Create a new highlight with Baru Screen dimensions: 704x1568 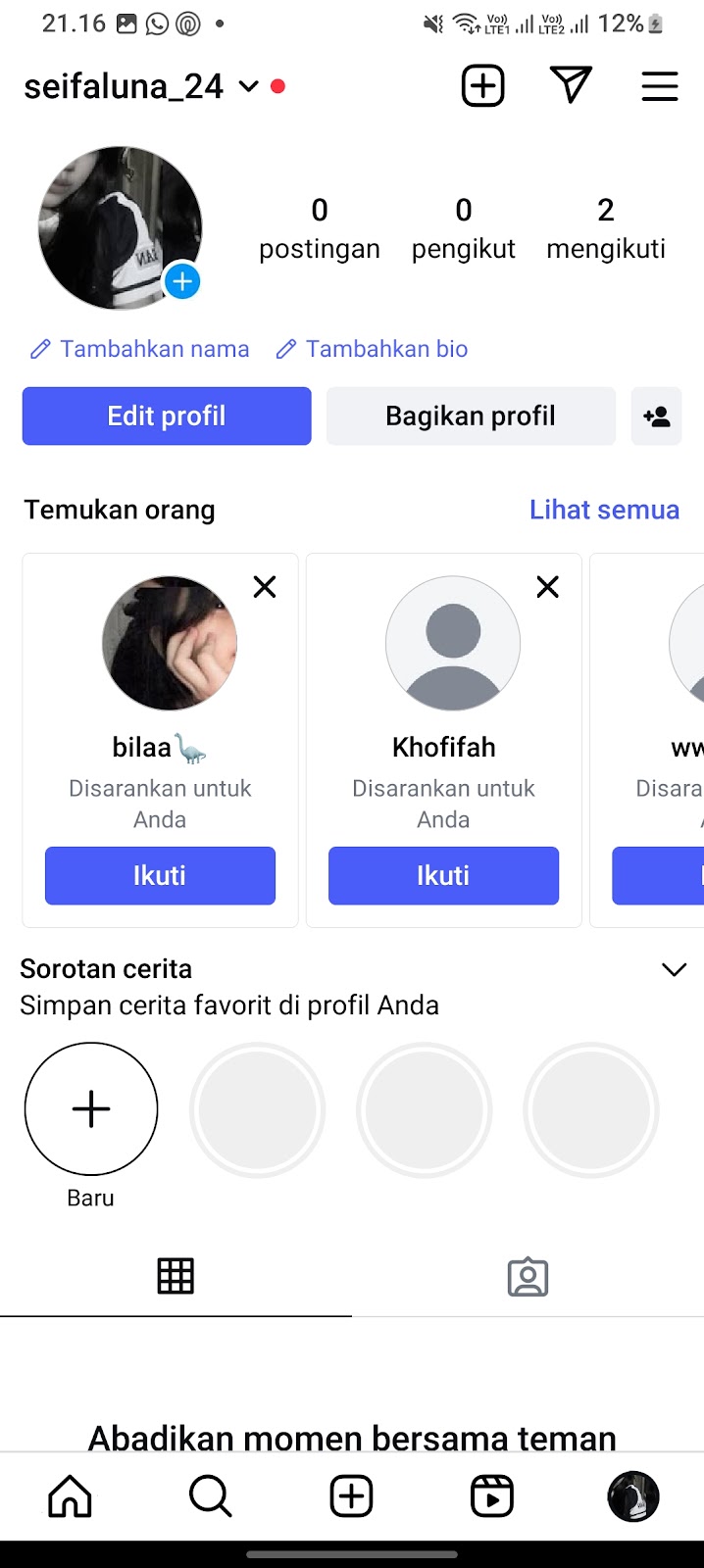click(91, 1109)
